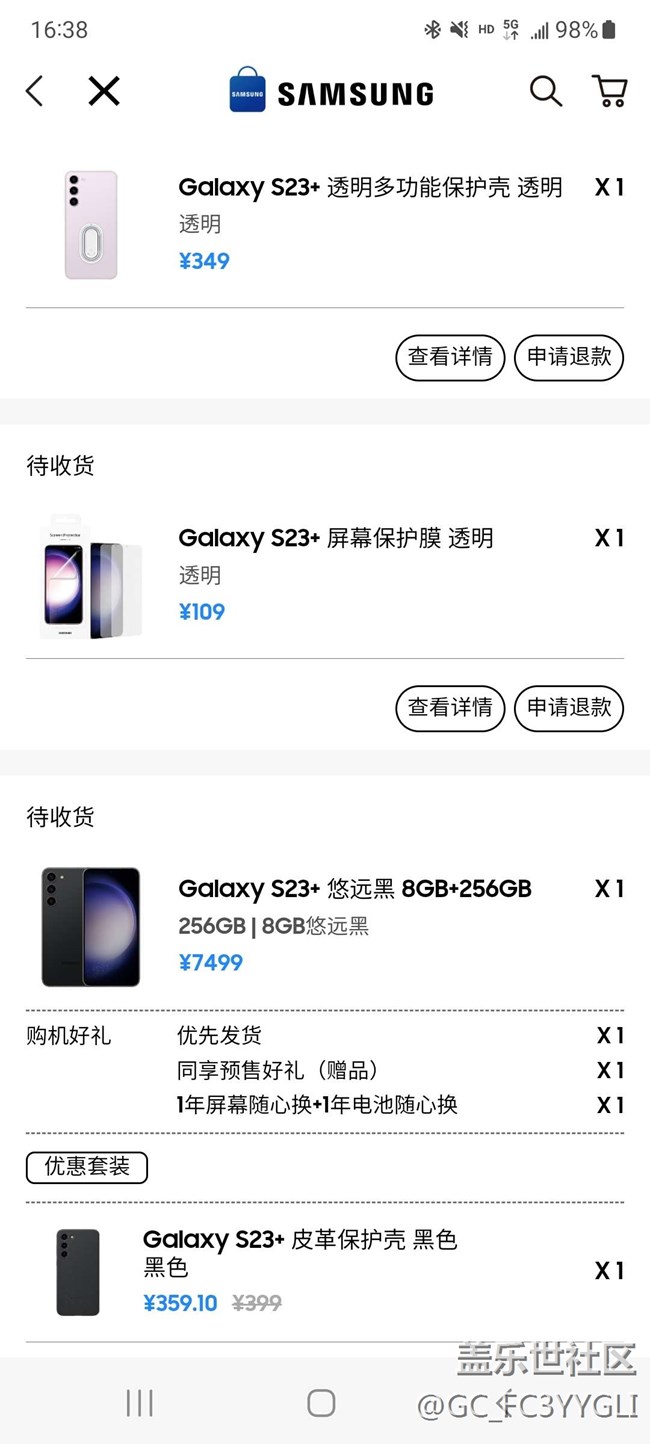Open the search magnifier icon
Viewport: 650px width, 1444px height.
point(545,92)
